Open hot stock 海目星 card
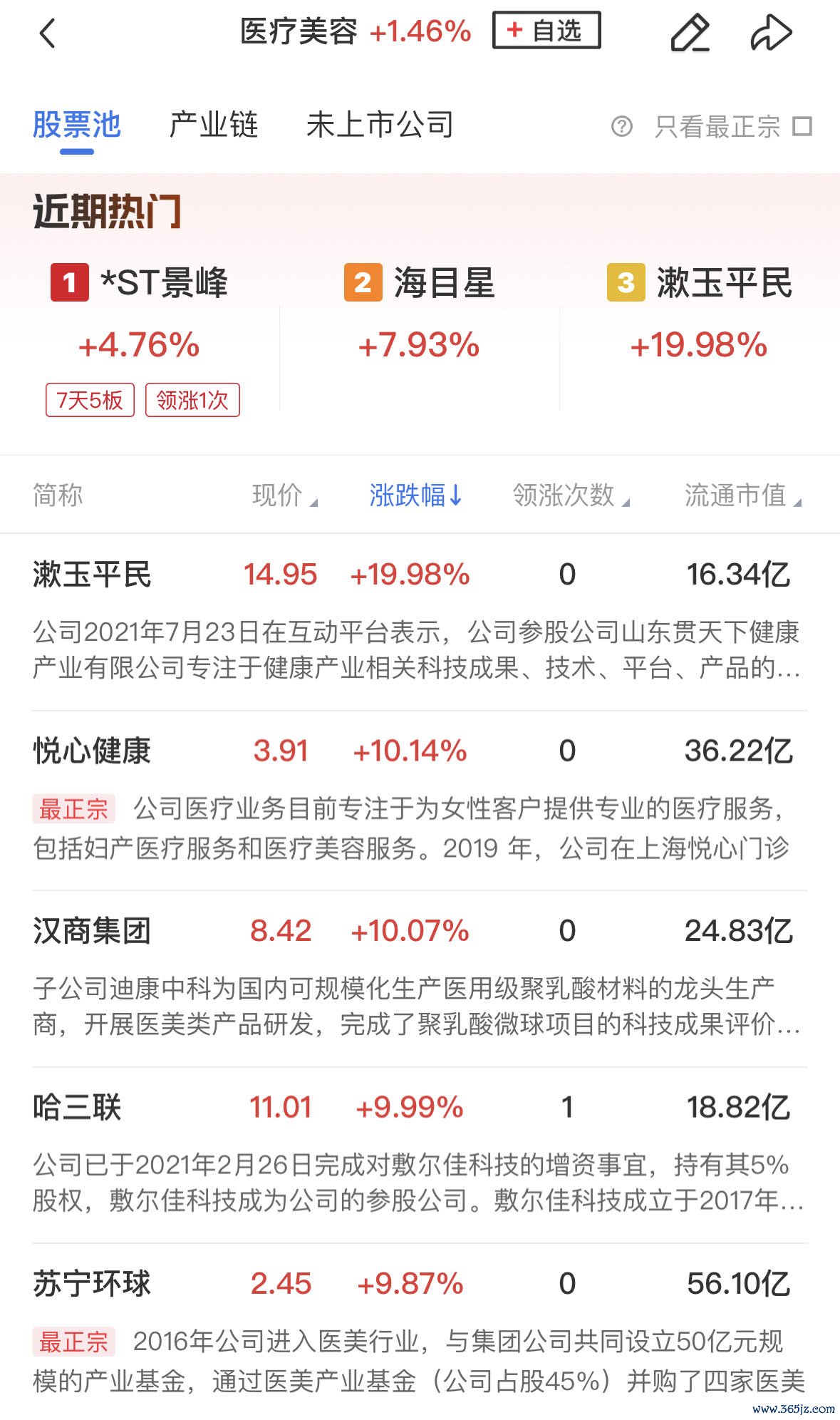840x1420 pixels. [419, 314]
